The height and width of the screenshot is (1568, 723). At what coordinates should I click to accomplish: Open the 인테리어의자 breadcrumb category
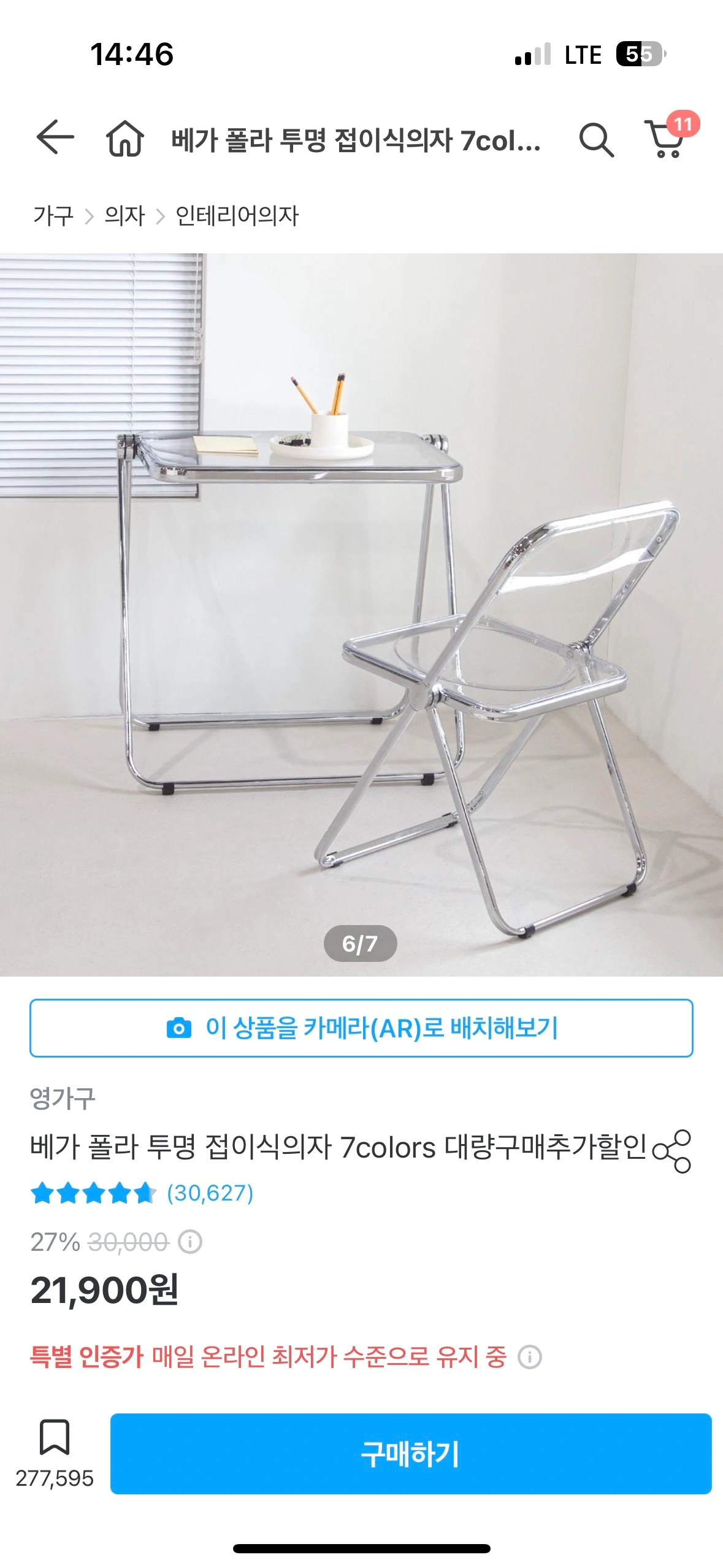tap(237, 216)
